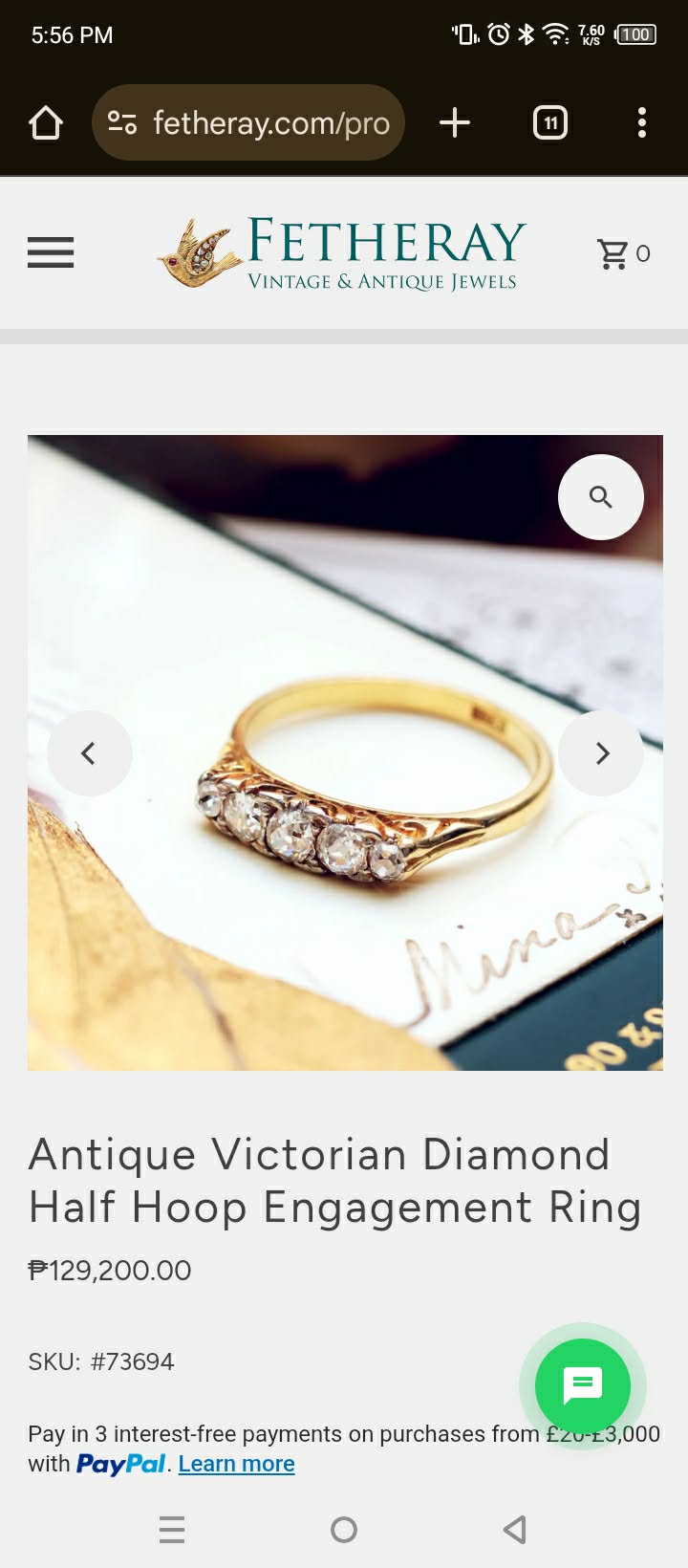Open the browser overflow menu
Screen dimensions: 688x1568
click(641, 122)
